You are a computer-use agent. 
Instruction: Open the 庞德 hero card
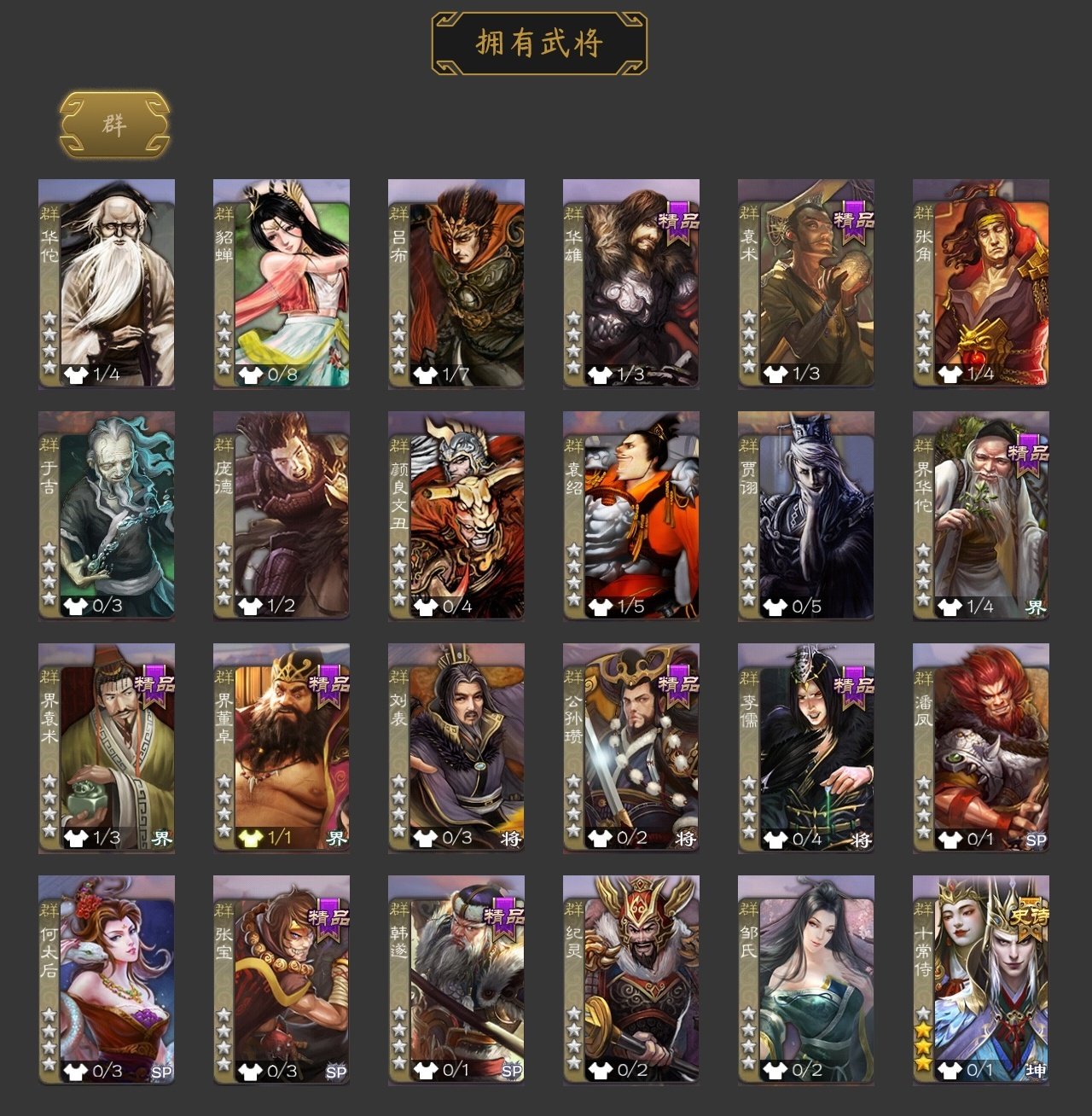282,515
